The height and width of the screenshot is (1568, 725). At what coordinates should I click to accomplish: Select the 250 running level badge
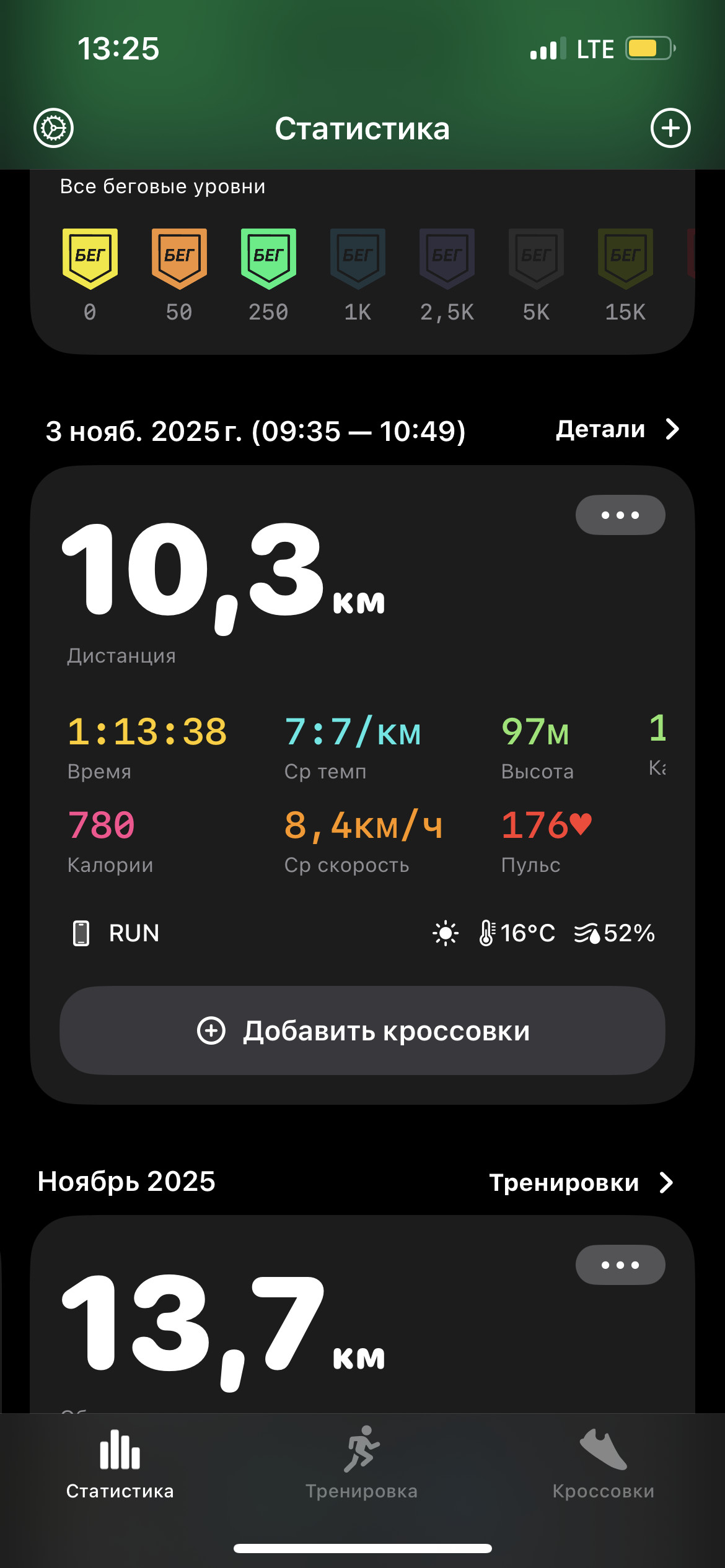[x=268, y=276]
